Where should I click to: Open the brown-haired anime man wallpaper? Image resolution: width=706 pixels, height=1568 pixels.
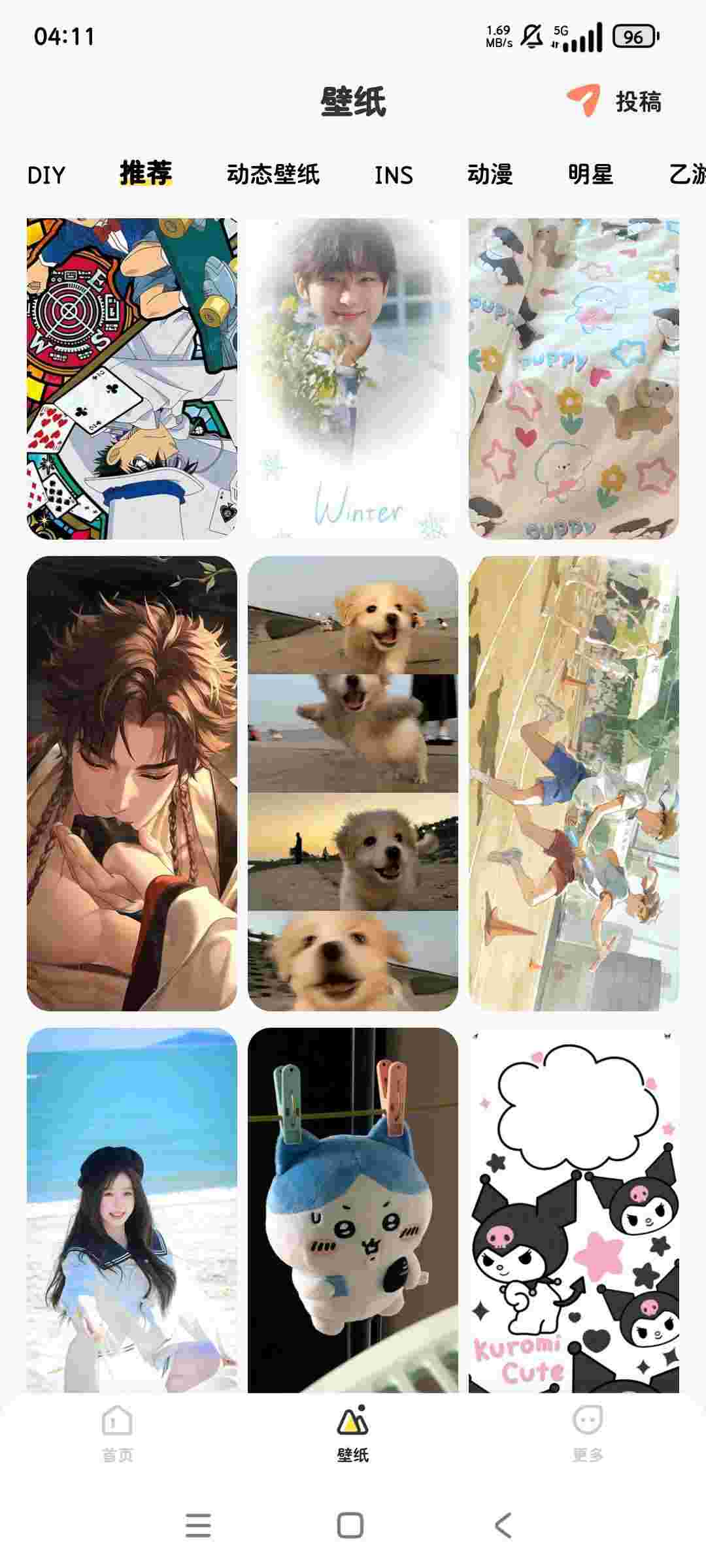coord(131,783)
